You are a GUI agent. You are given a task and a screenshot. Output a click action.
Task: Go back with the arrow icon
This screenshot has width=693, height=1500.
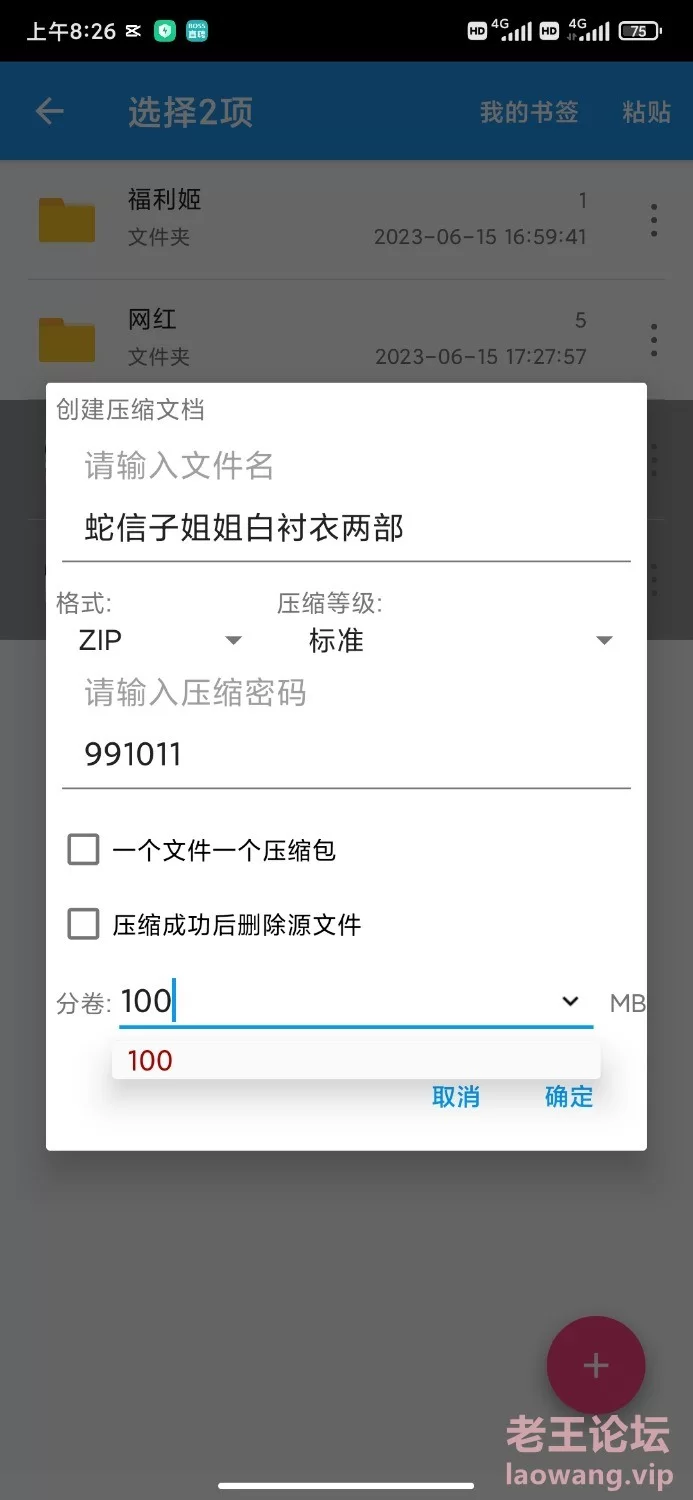50,112
